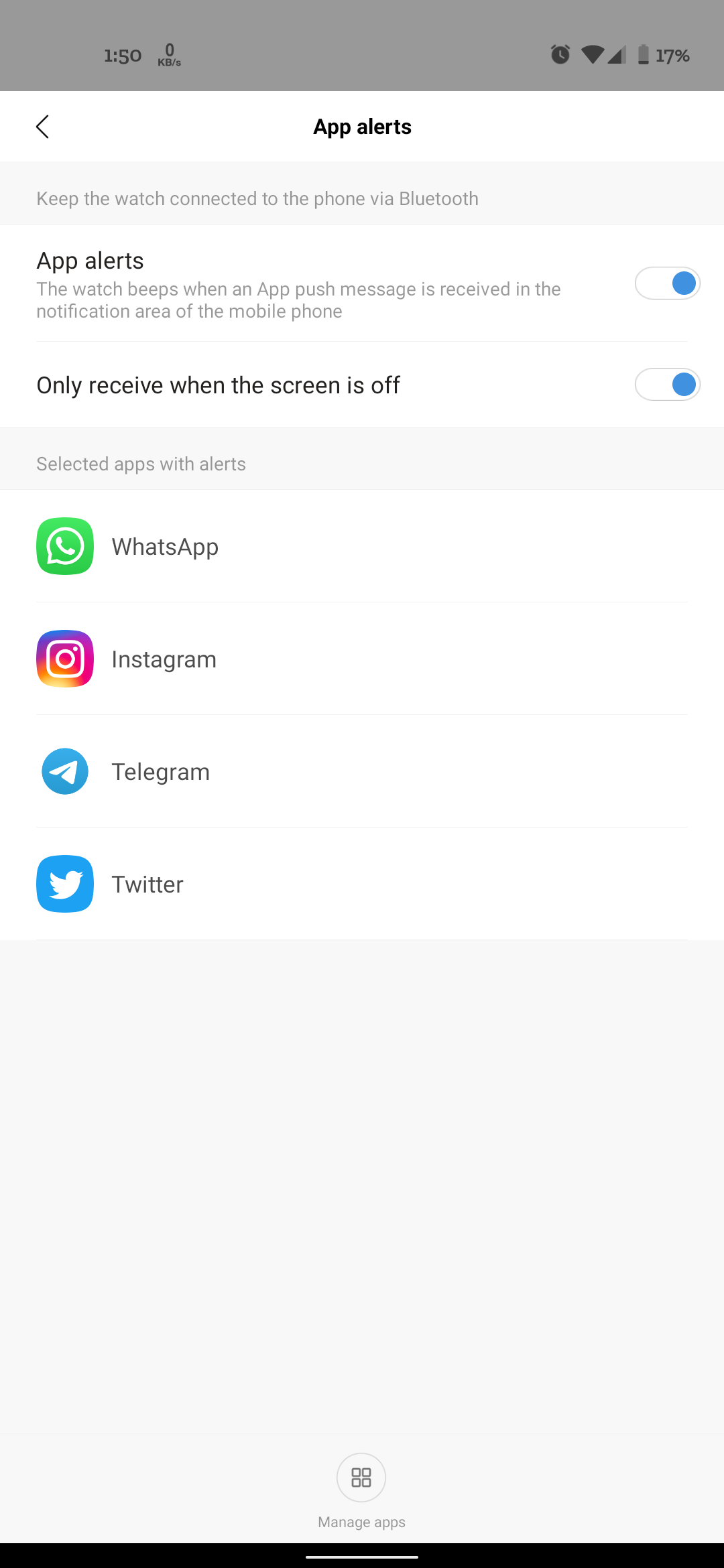Select Telegram in the alerts list
724x1568 pixels.
pos(362,771)
